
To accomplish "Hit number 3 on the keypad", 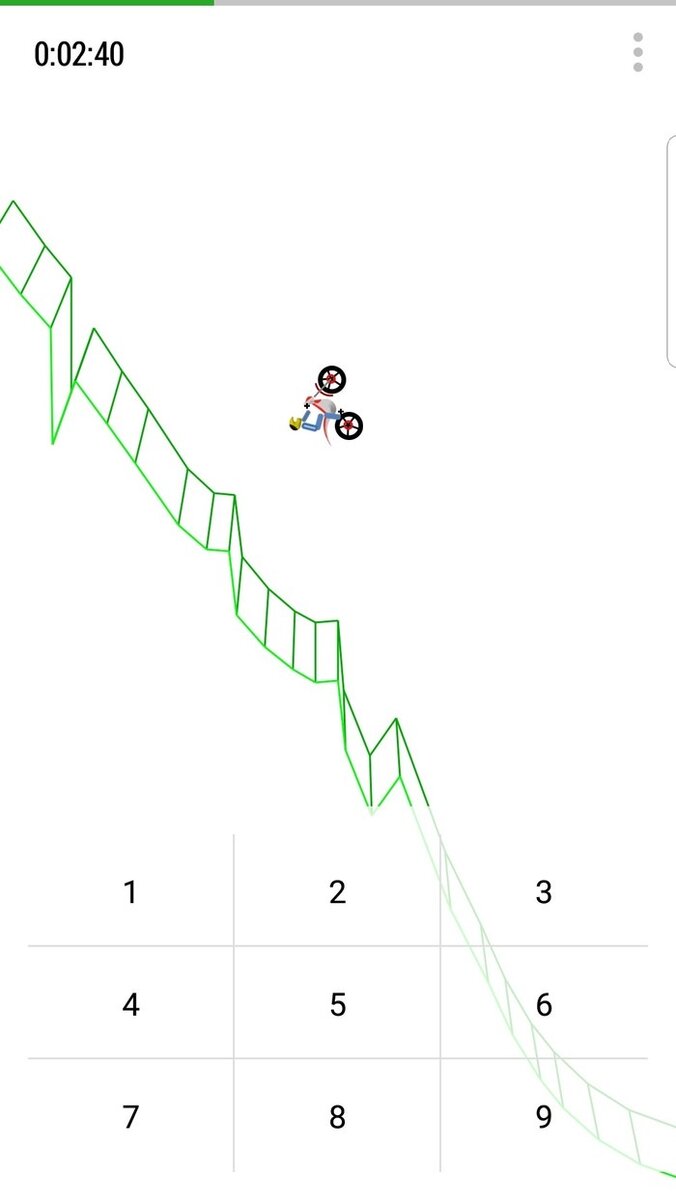I will pos(544,891).
